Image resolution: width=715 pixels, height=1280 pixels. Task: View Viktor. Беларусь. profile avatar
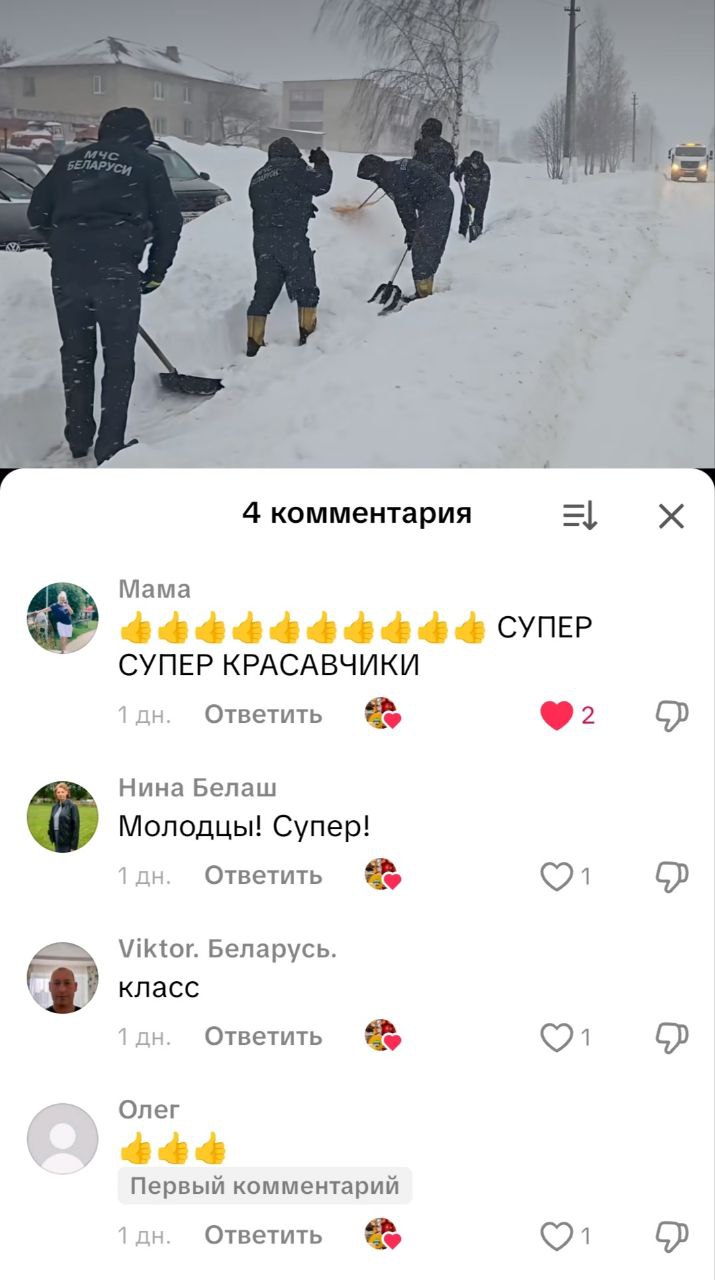62,978
